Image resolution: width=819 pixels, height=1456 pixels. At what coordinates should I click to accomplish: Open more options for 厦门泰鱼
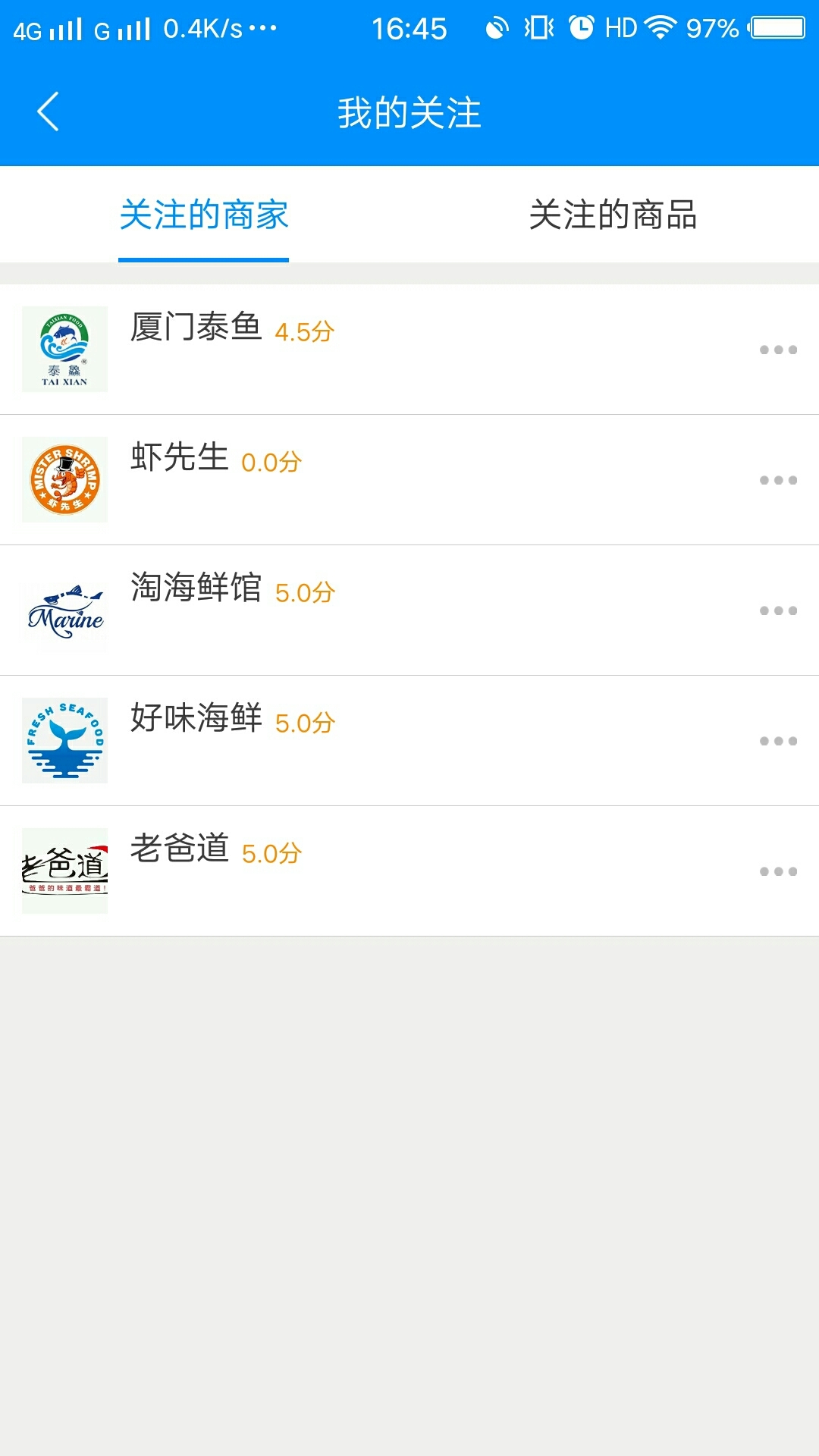[x=778, y=350]
